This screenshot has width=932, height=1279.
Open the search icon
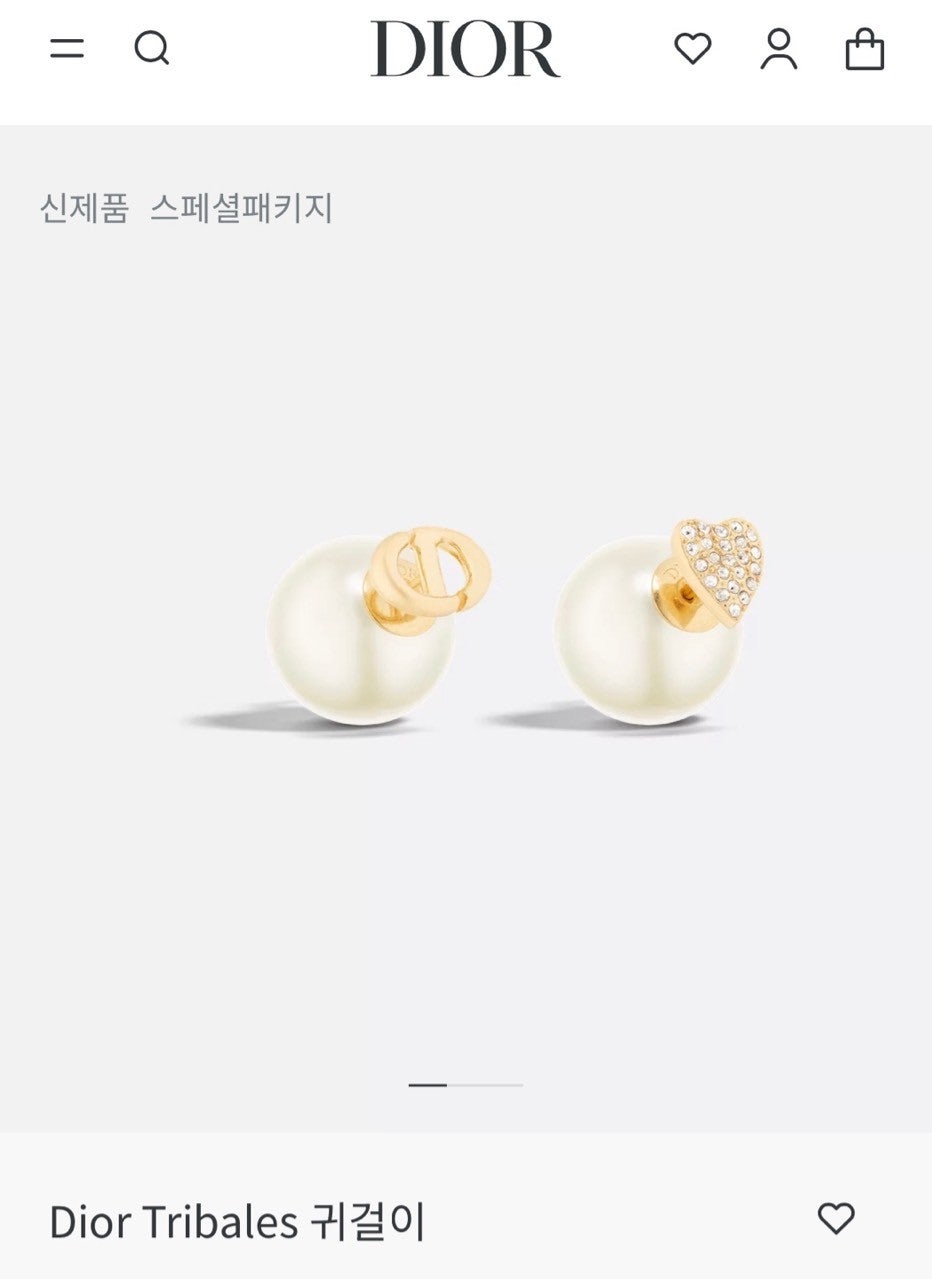pos(151,48)
